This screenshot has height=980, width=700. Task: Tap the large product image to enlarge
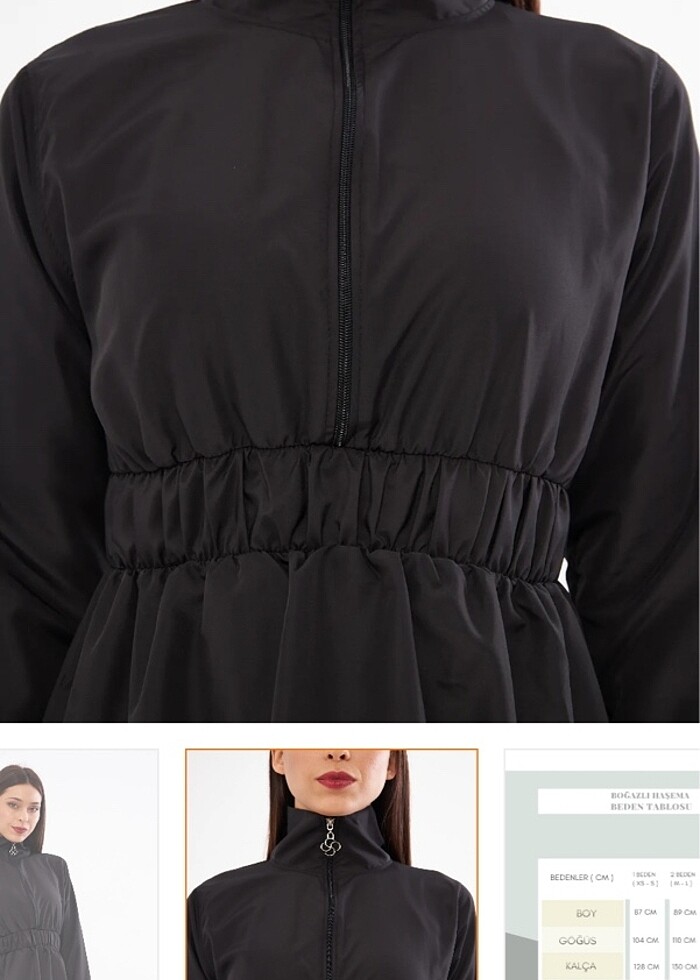350,360
